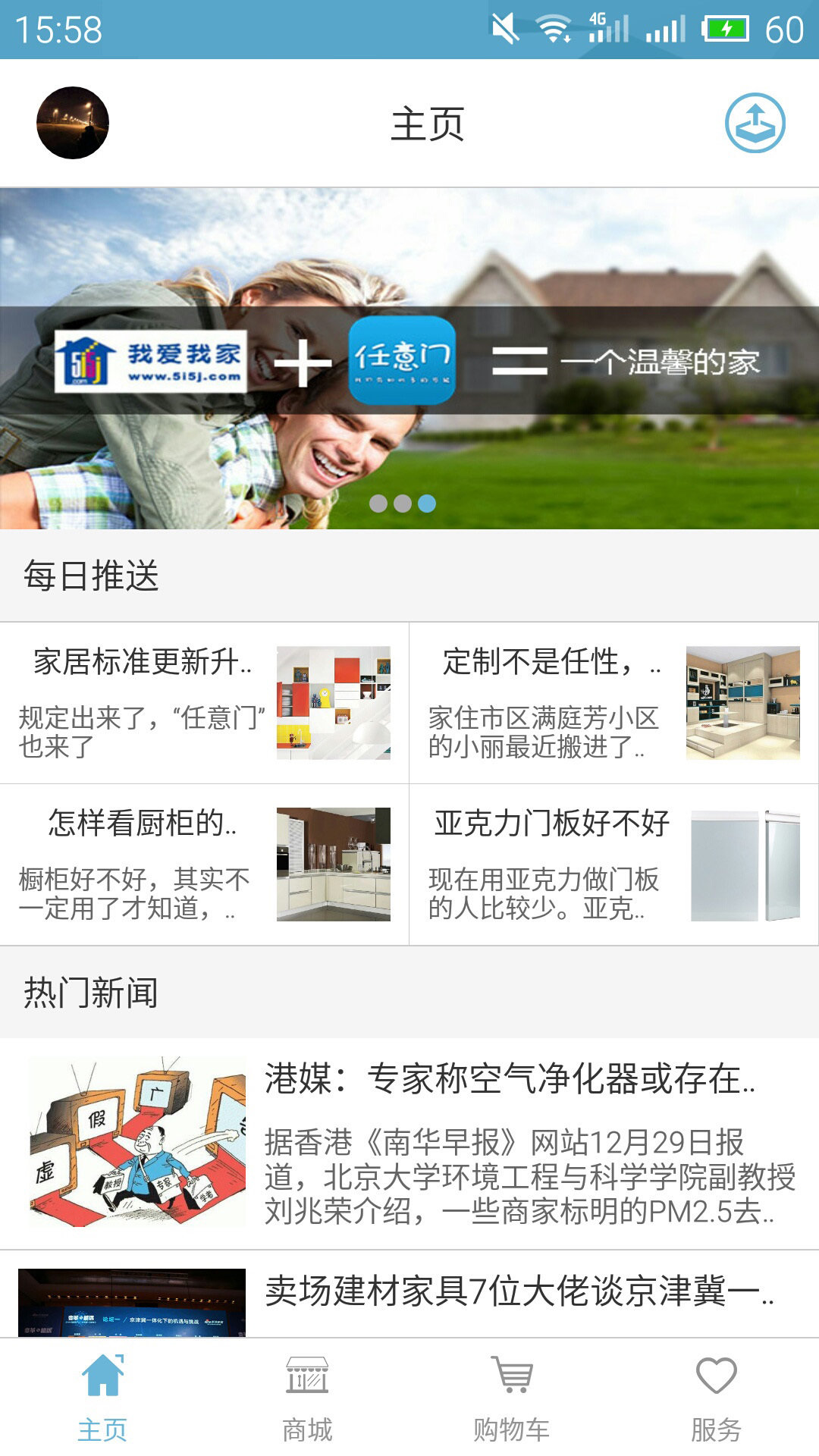Open the 亚克力门板好不好 article card
Image resolution: width=819 pixels, height=1456 pixels.
[x=613, y=864]
